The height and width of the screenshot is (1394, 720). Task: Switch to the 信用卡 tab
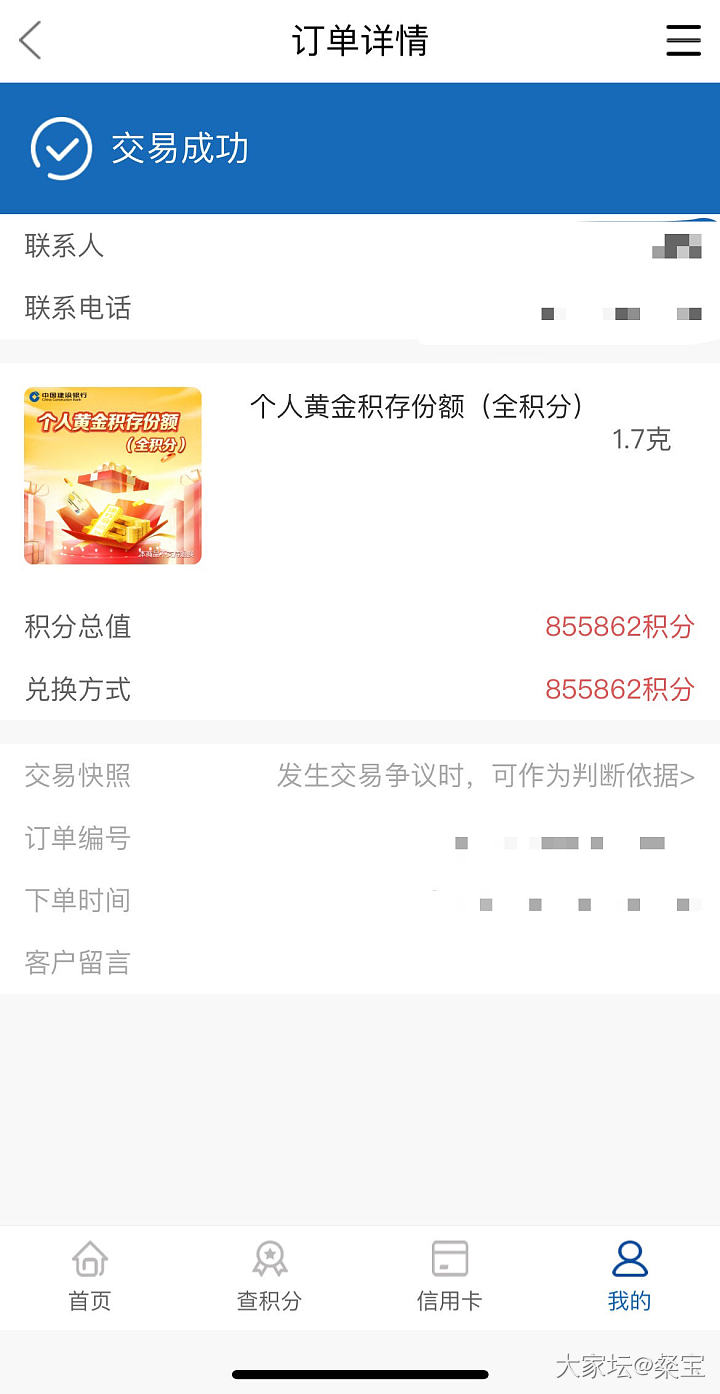pyautogui.click(x=449, y=1276)
